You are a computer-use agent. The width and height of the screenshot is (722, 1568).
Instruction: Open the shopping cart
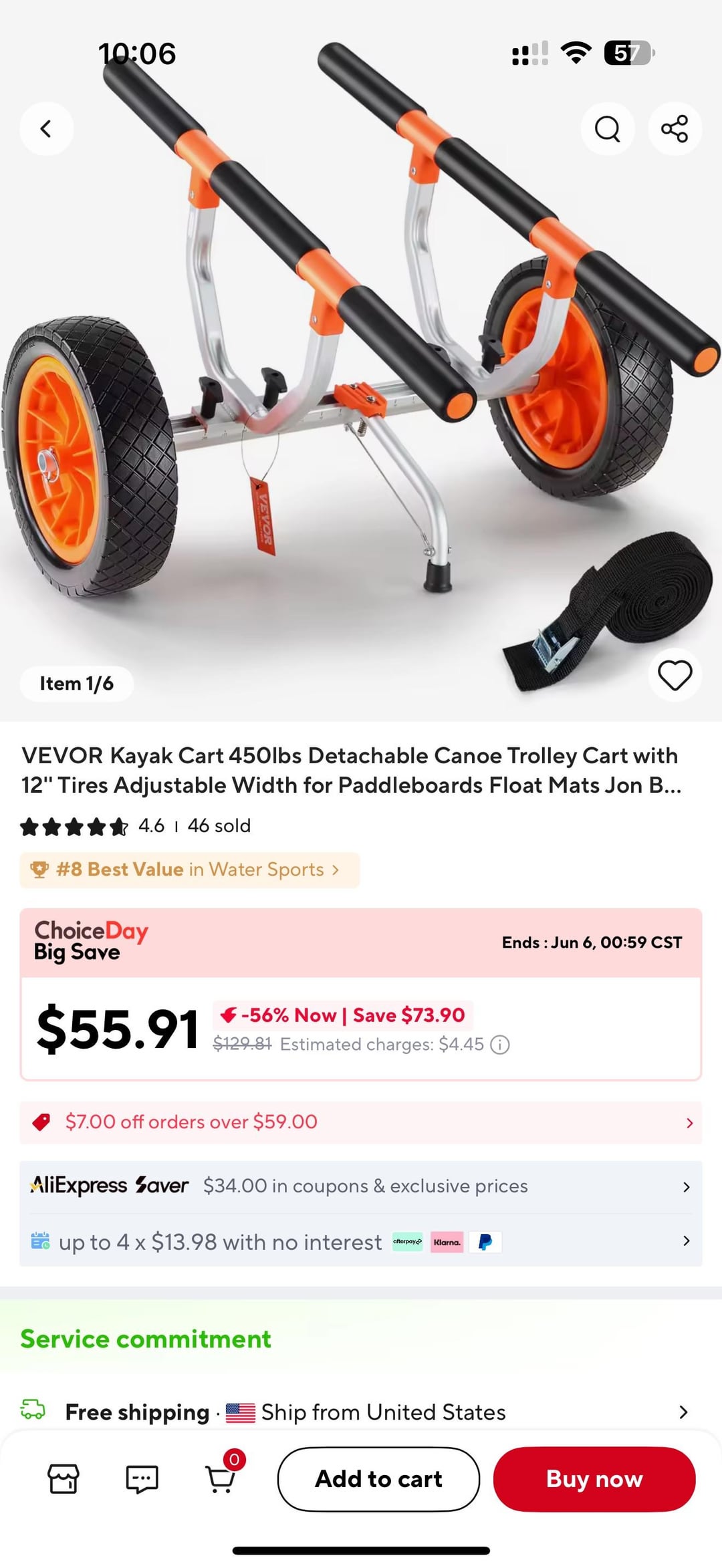pos(221,1479)
